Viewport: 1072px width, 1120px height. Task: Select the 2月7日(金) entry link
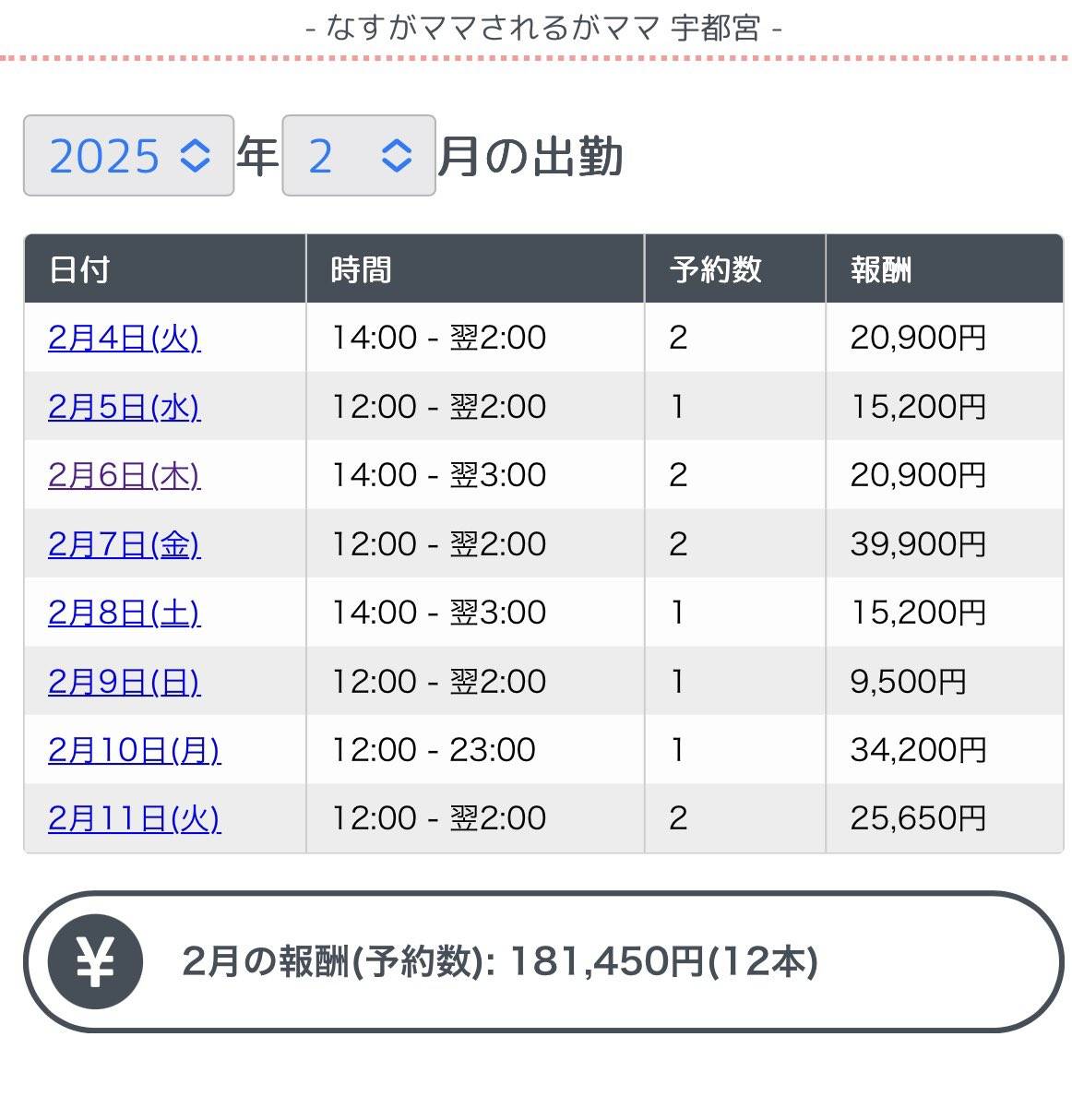click(x=124, y=544)
